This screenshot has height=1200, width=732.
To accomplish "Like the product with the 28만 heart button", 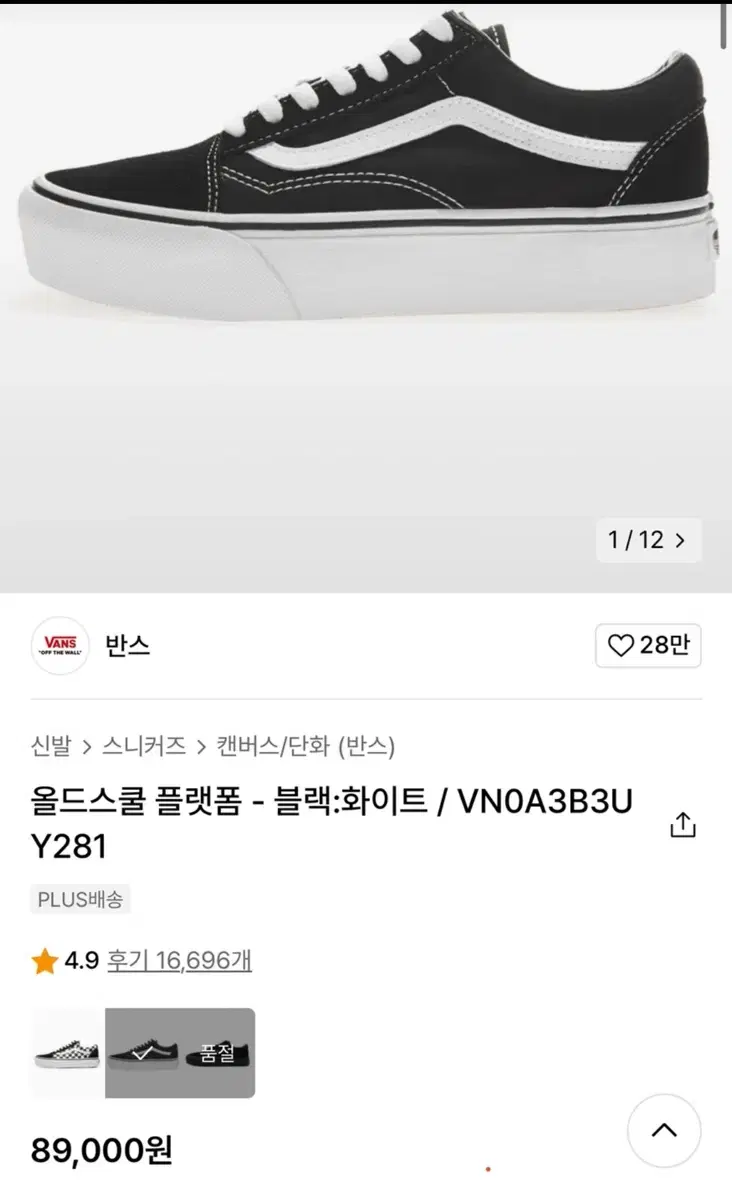I will [x=648, y=646].
